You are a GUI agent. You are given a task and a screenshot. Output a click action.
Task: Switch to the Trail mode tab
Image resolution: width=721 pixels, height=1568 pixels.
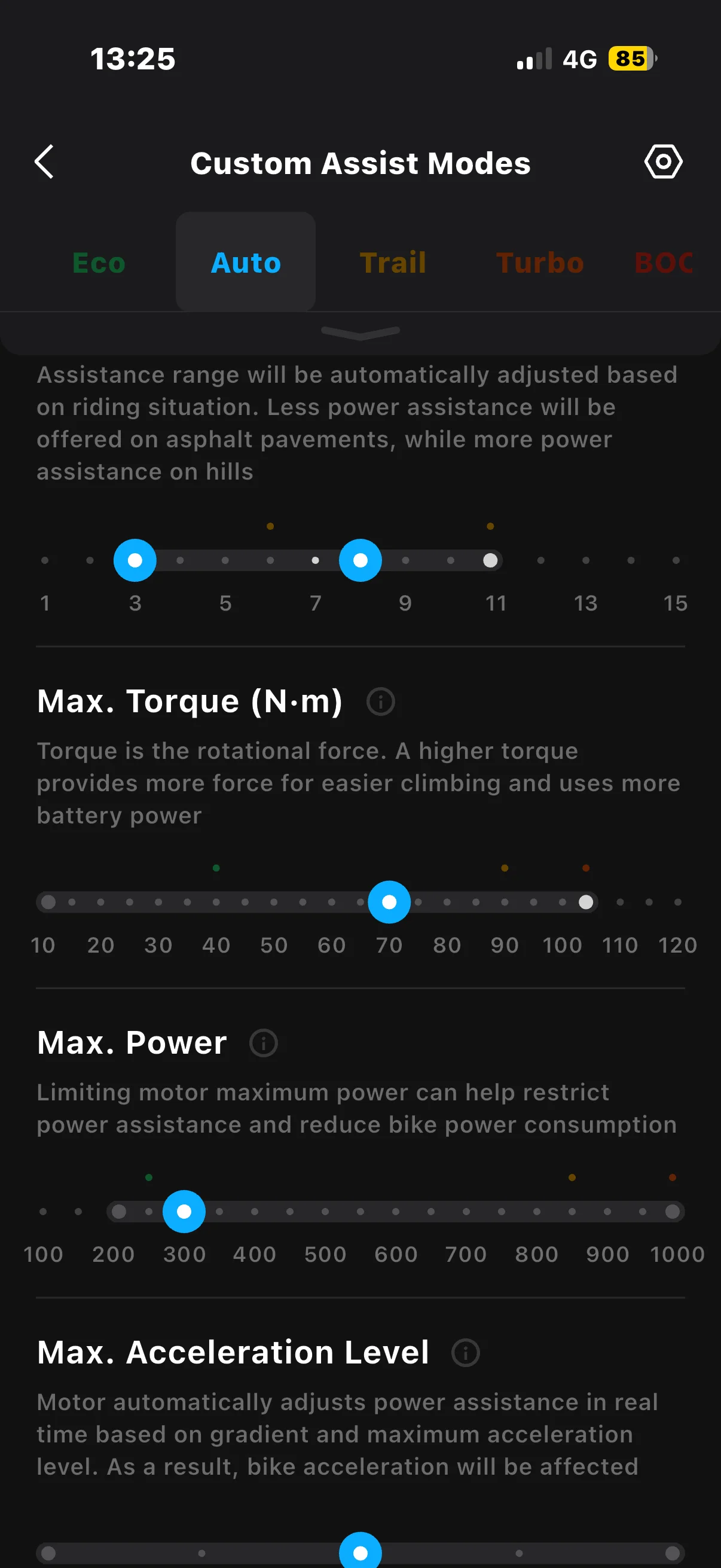click(x=393, y=263)
